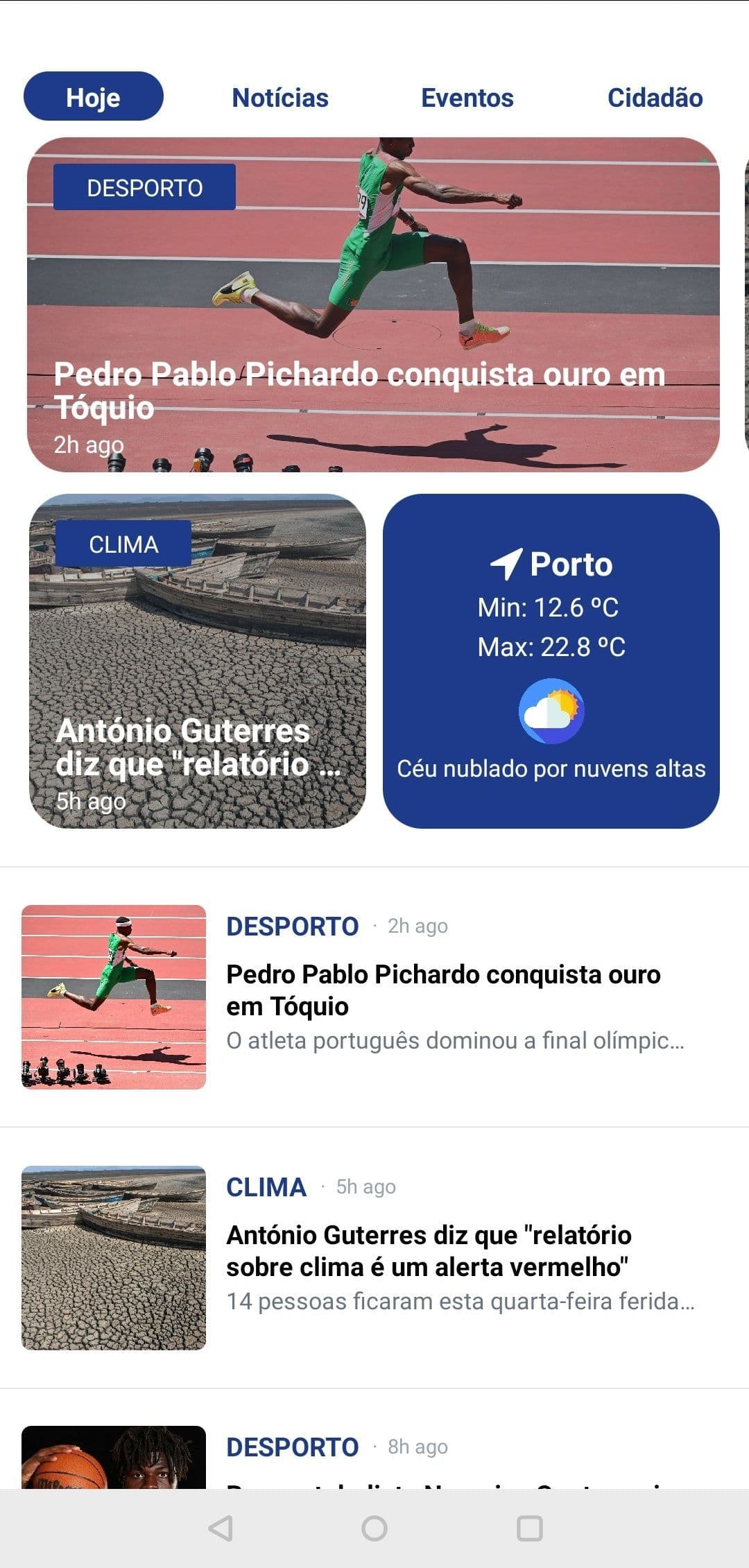
Task: Select the Hoje tab
Action: pyautogui.click(x=94, y=97)
